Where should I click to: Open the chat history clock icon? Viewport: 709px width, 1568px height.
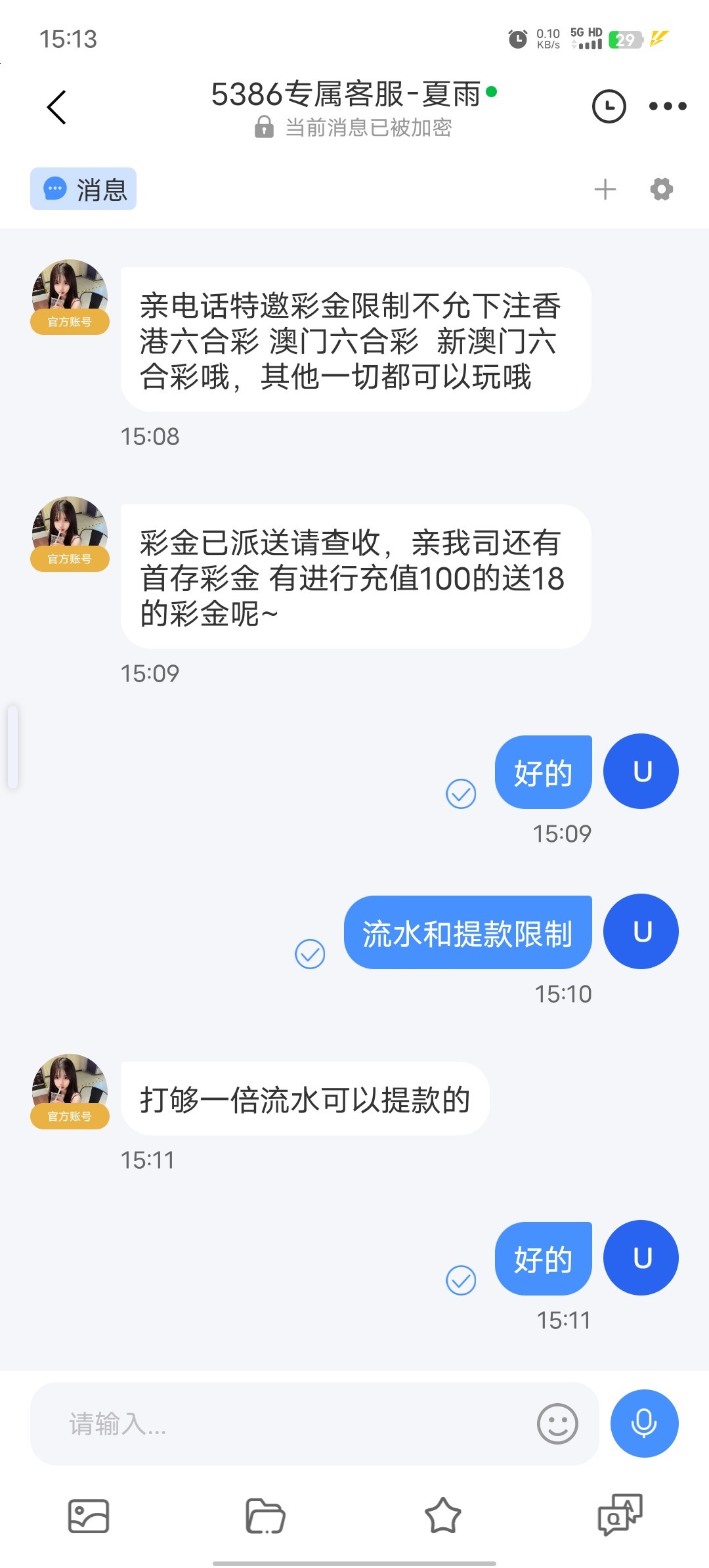pyautogui.click(x=609, y=106)
